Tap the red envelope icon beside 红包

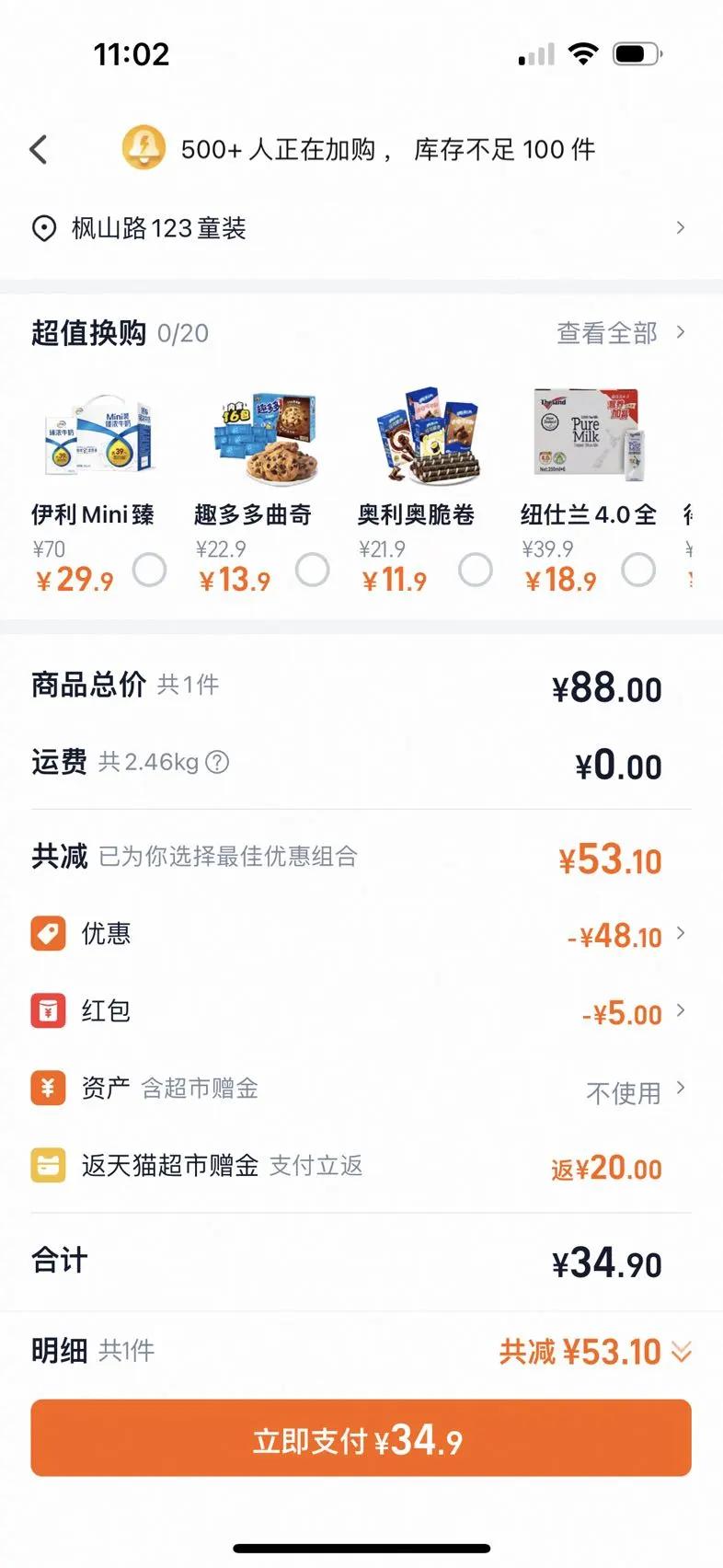point(48,1012)
